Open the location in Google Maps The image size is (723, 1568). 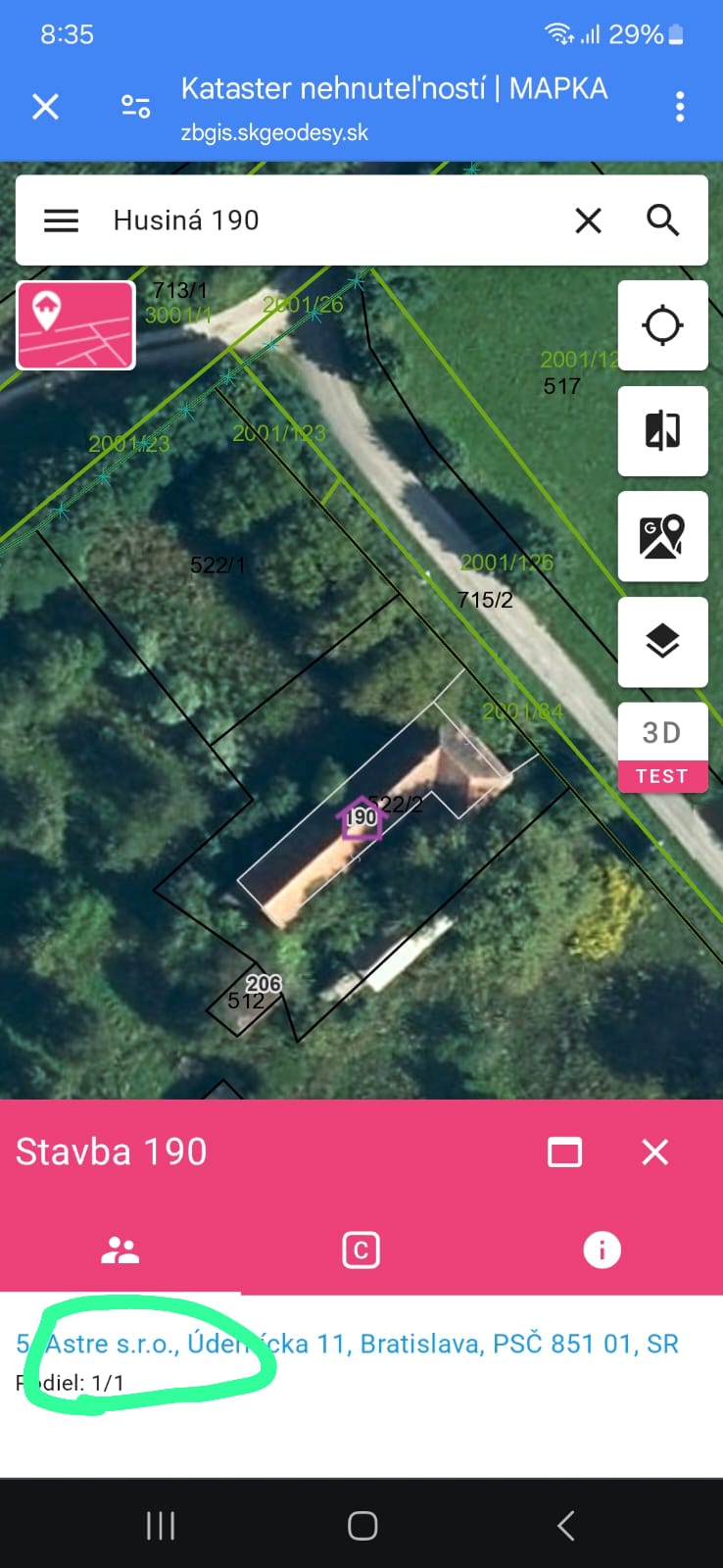click(x=662, y=536)
